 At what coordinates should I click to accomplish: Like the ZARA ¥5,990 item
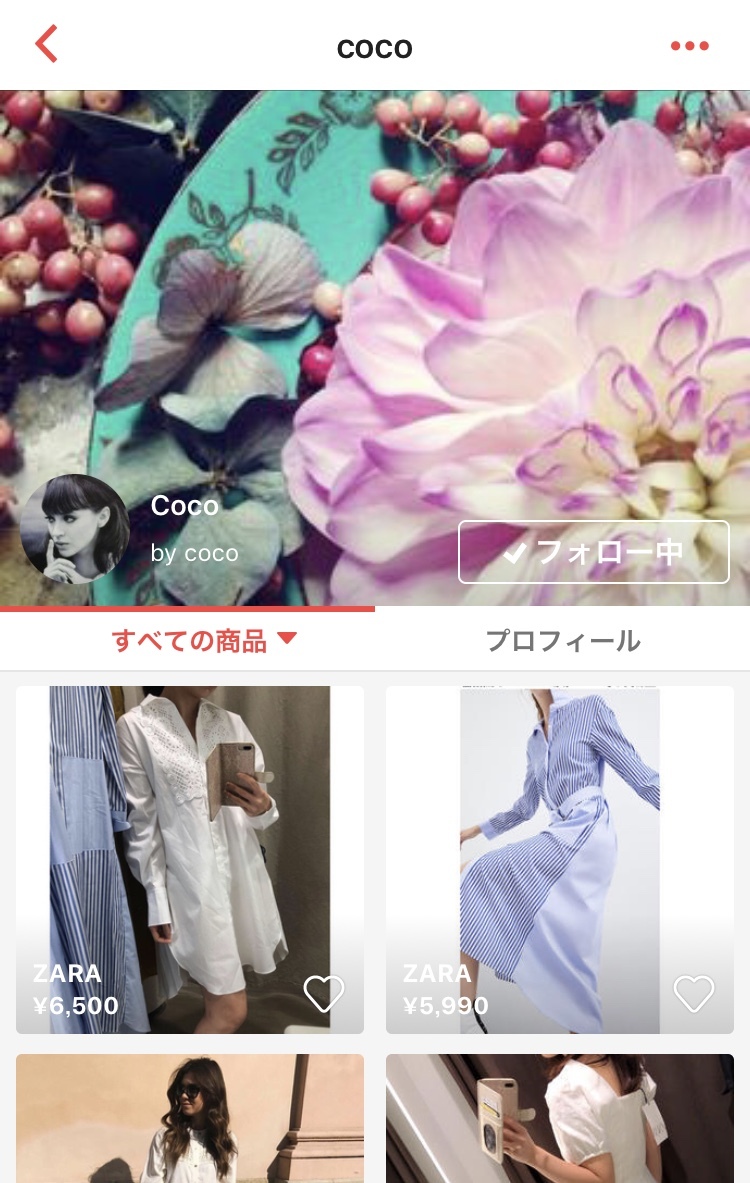(x=693, y=993)
